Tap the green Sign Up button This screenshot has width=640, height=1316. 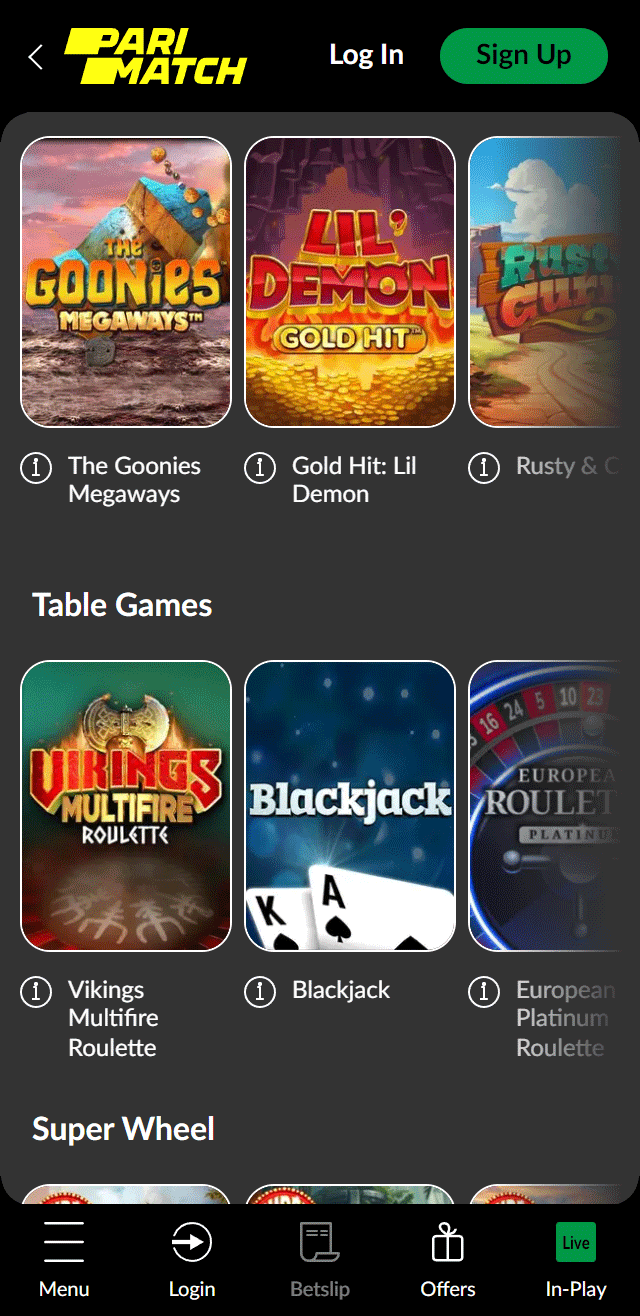point(523,55)
